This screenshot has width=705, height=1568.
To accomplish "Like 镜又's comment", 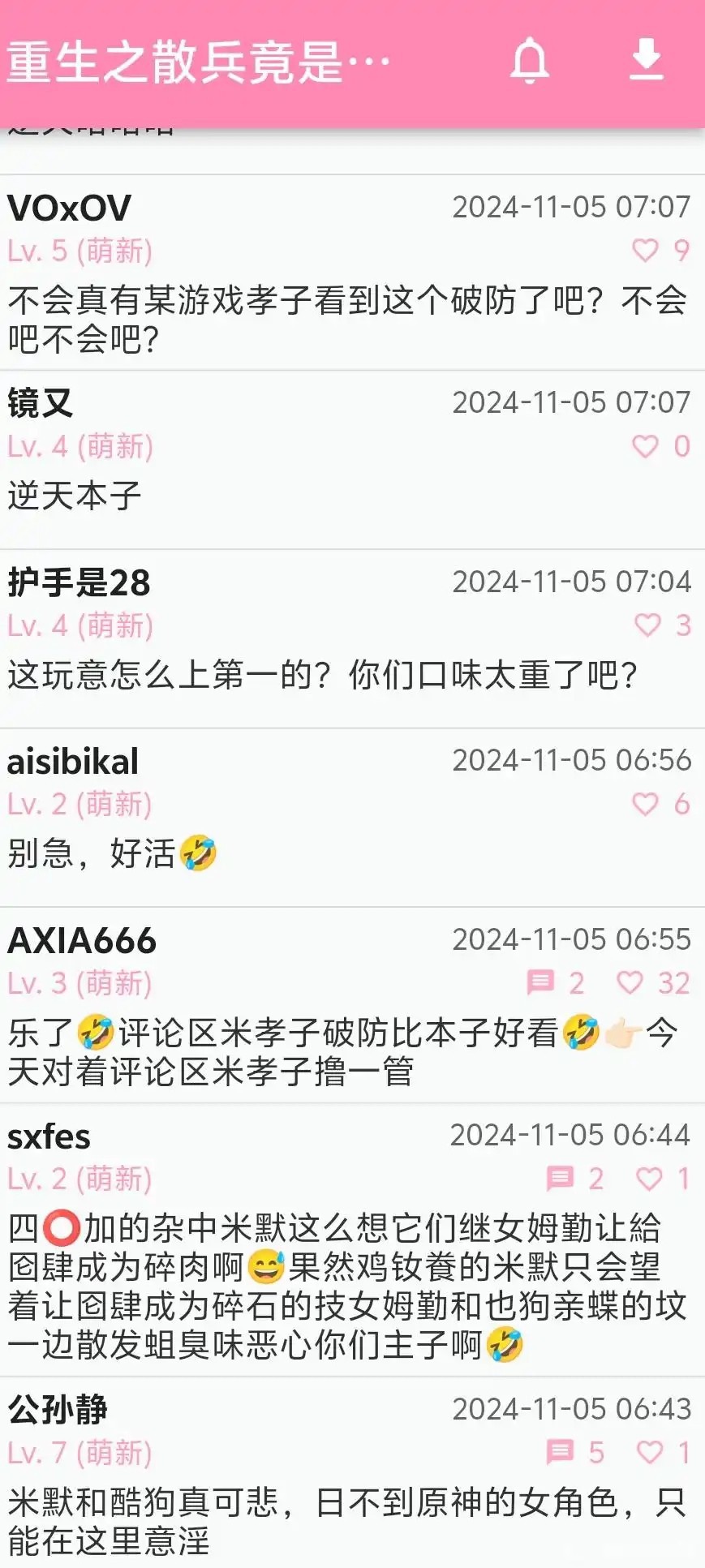I will pyautogui.click(x=646, y=446).
